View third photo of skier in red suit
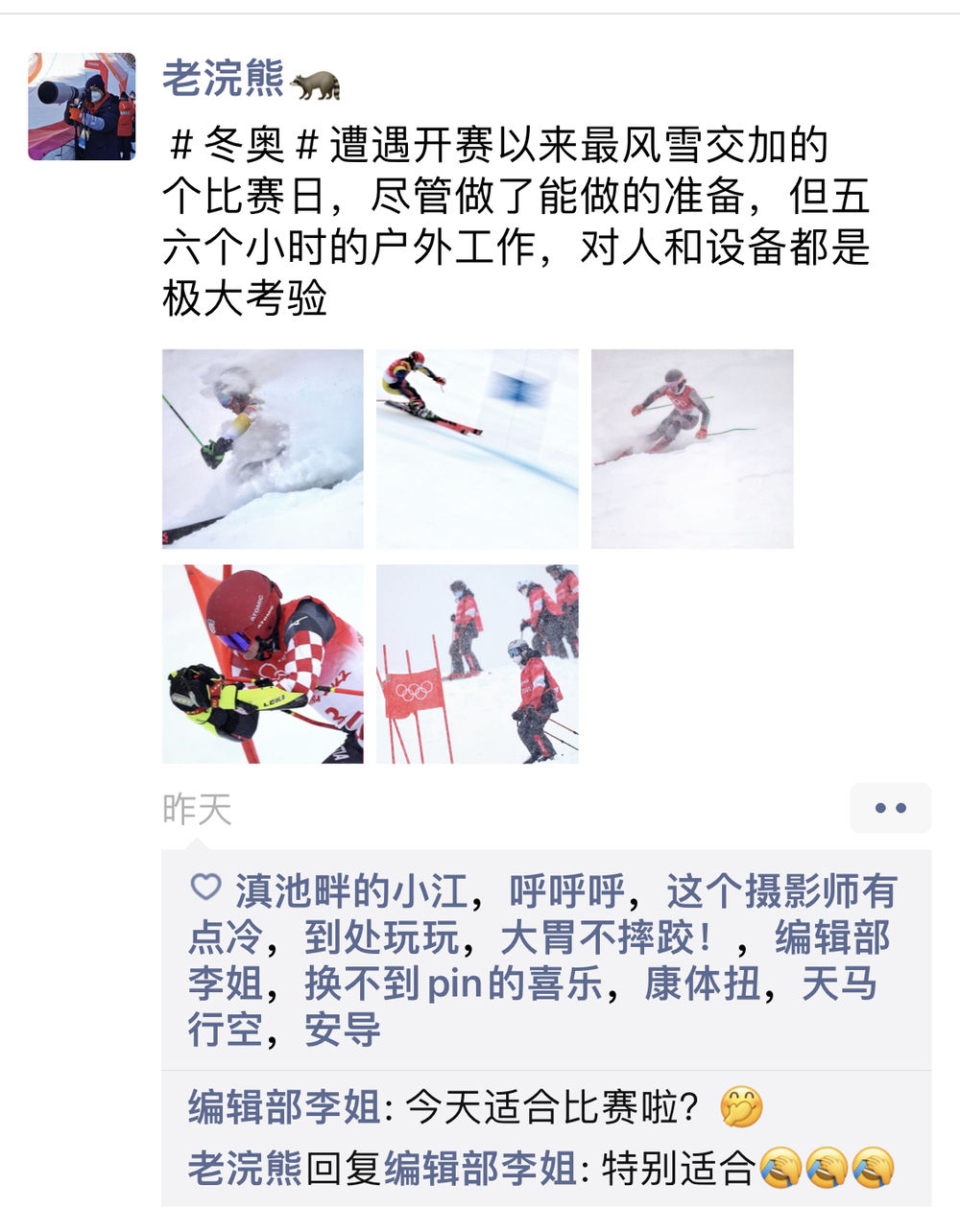960x1232 pixels. 692,449
